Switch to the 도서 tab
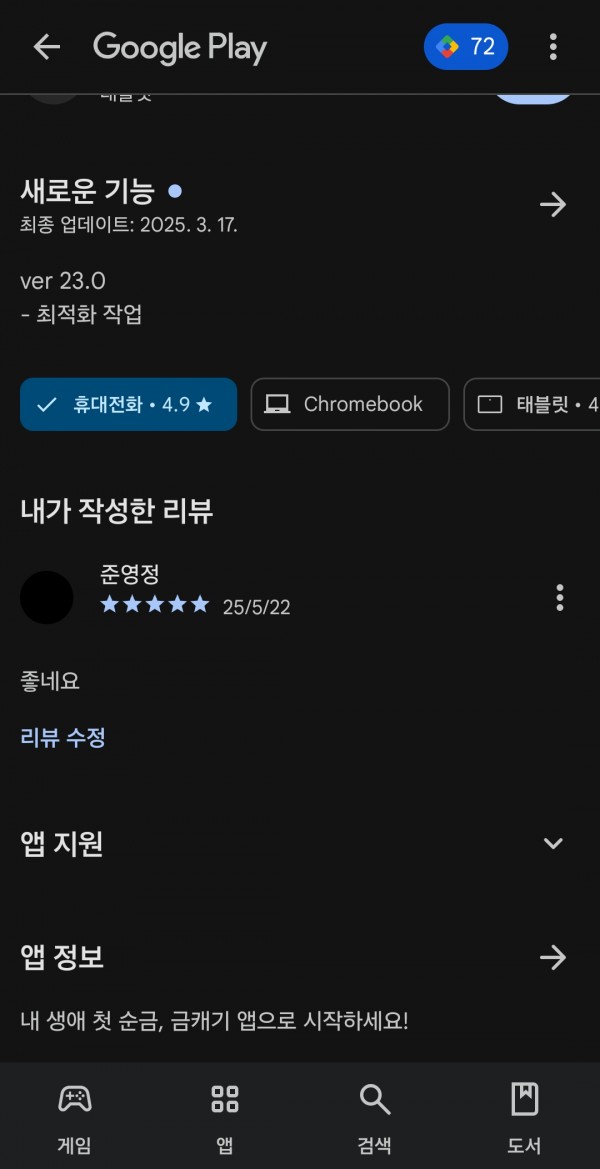Image resolution: width=600 pixels, height=1169 pixels. coord(524,1118)
